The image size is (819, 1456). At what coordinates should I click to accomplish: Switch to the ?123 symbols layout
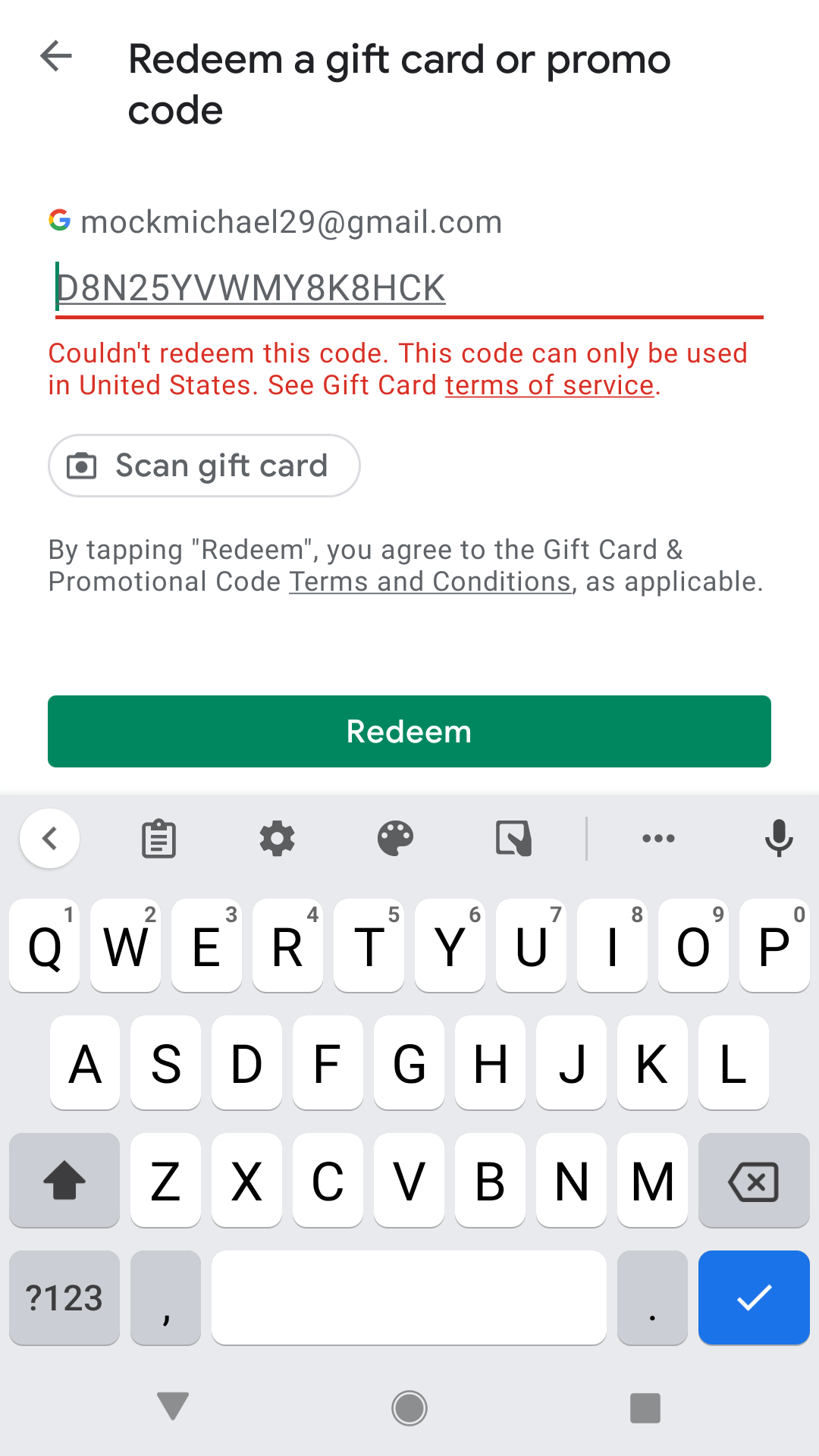click(64, 1298)
